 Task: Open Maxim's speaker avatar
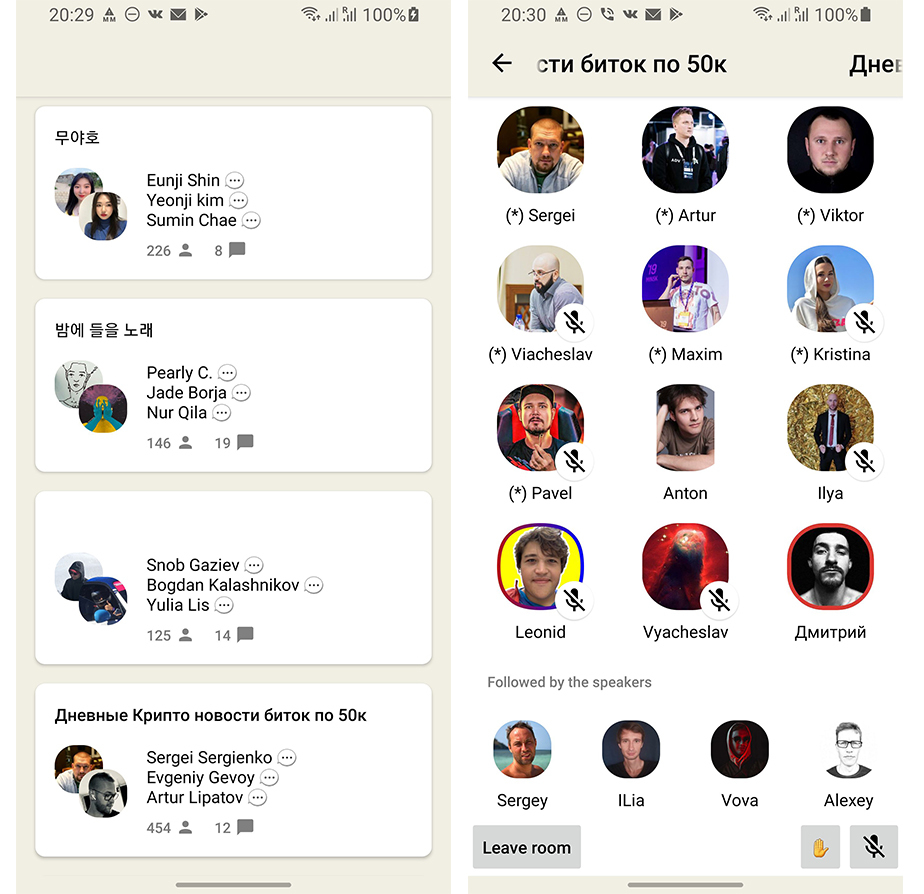[685, 289]
